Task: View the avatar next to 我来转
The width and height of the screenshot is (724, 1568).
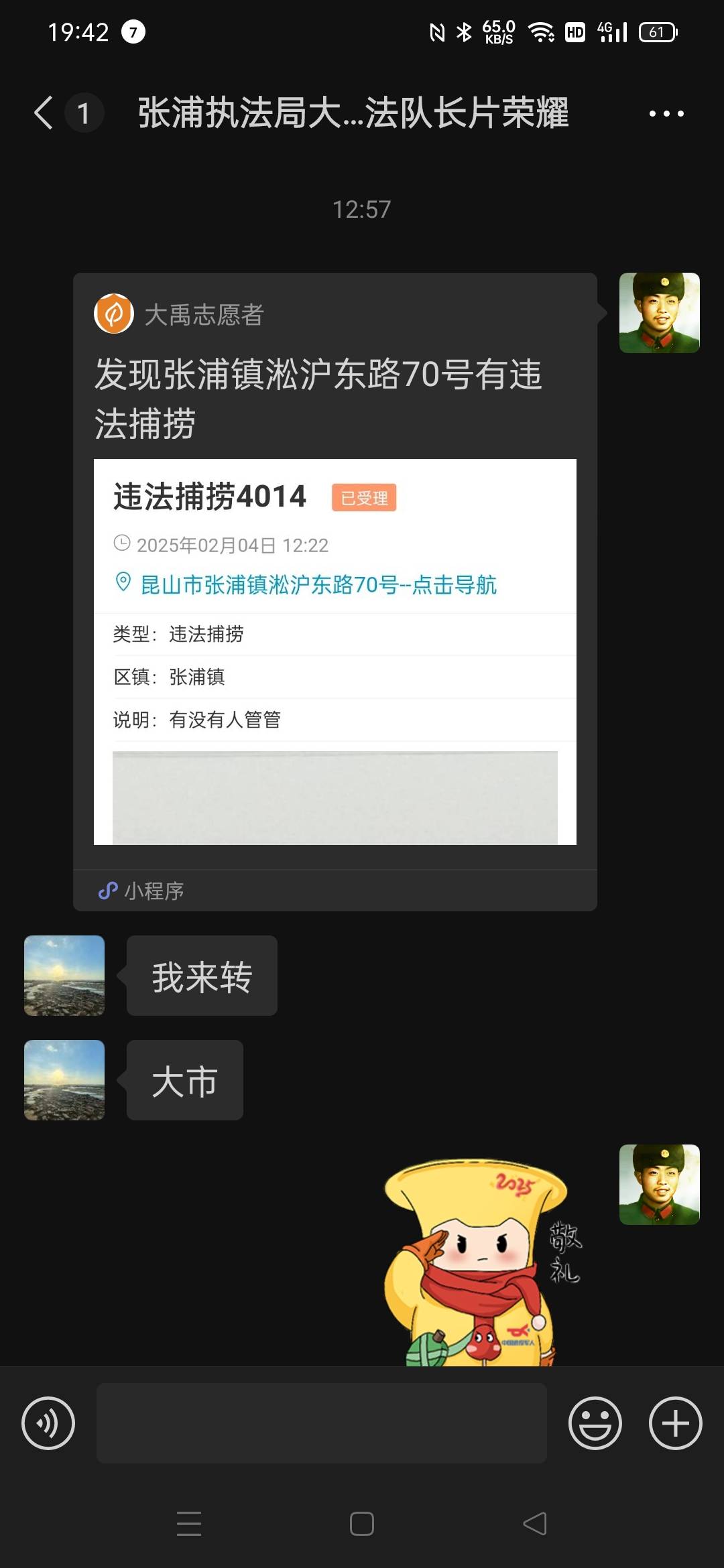Action: pos(64,976)
